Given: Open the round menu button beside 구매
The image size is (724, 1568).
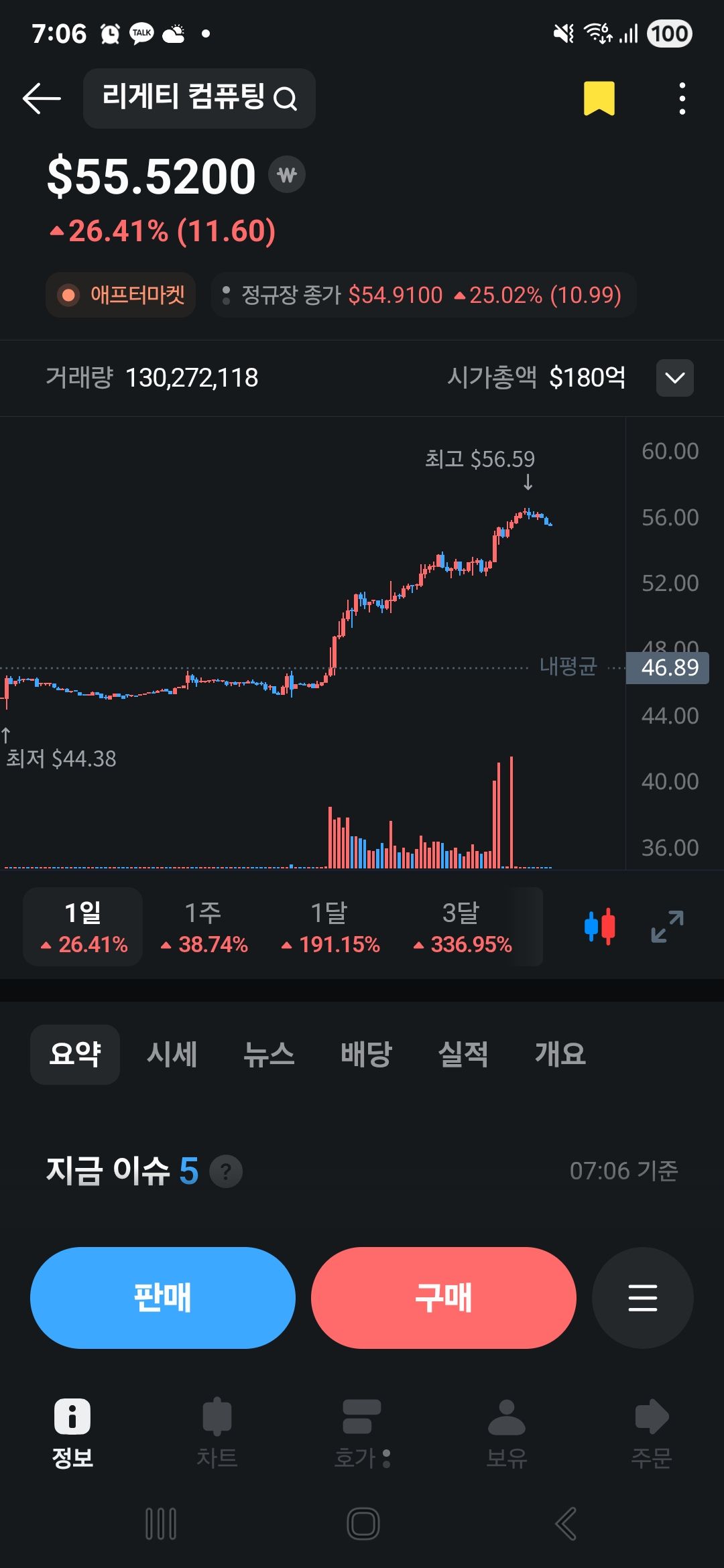Looking at the screenshot, I should 642,1298.
